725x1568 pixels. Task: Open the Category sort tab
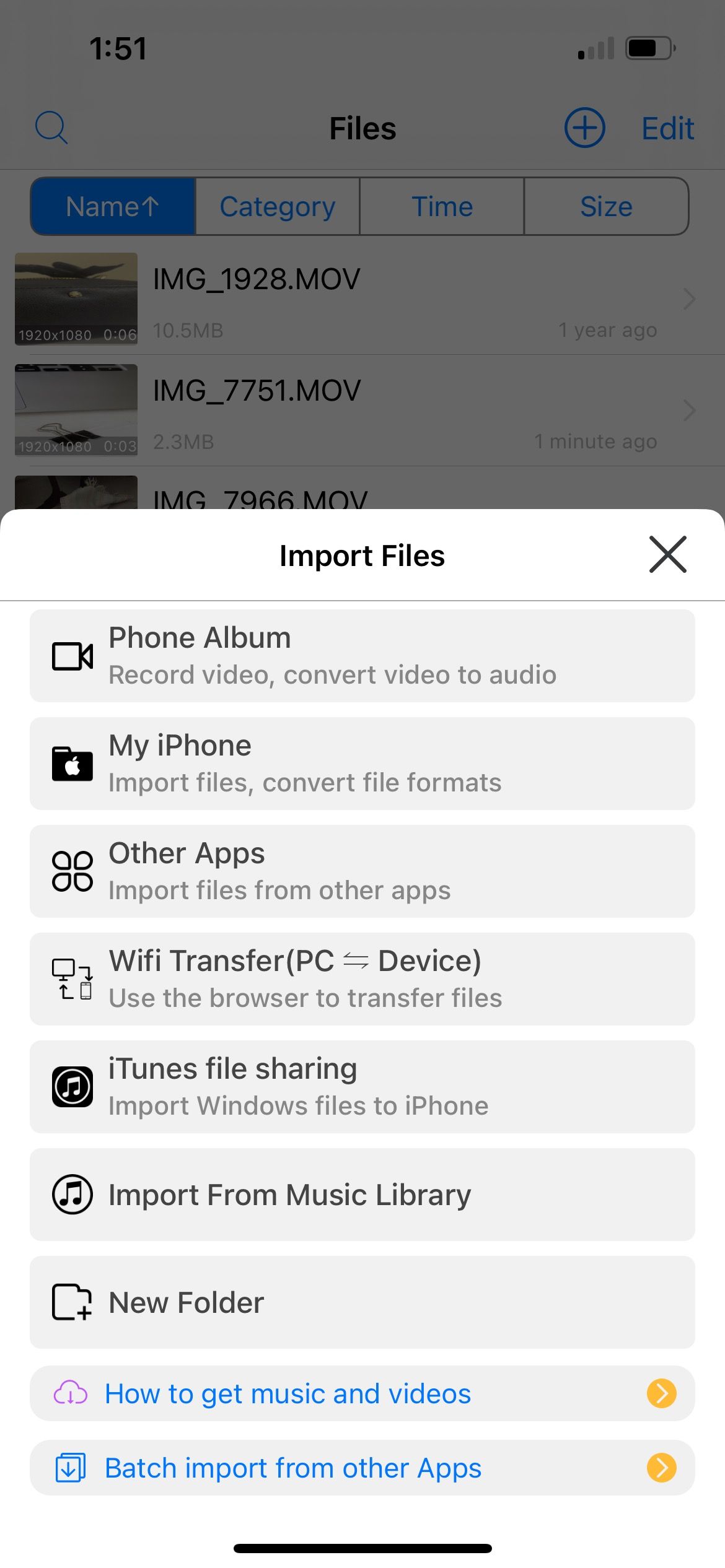tap(276, 206)
